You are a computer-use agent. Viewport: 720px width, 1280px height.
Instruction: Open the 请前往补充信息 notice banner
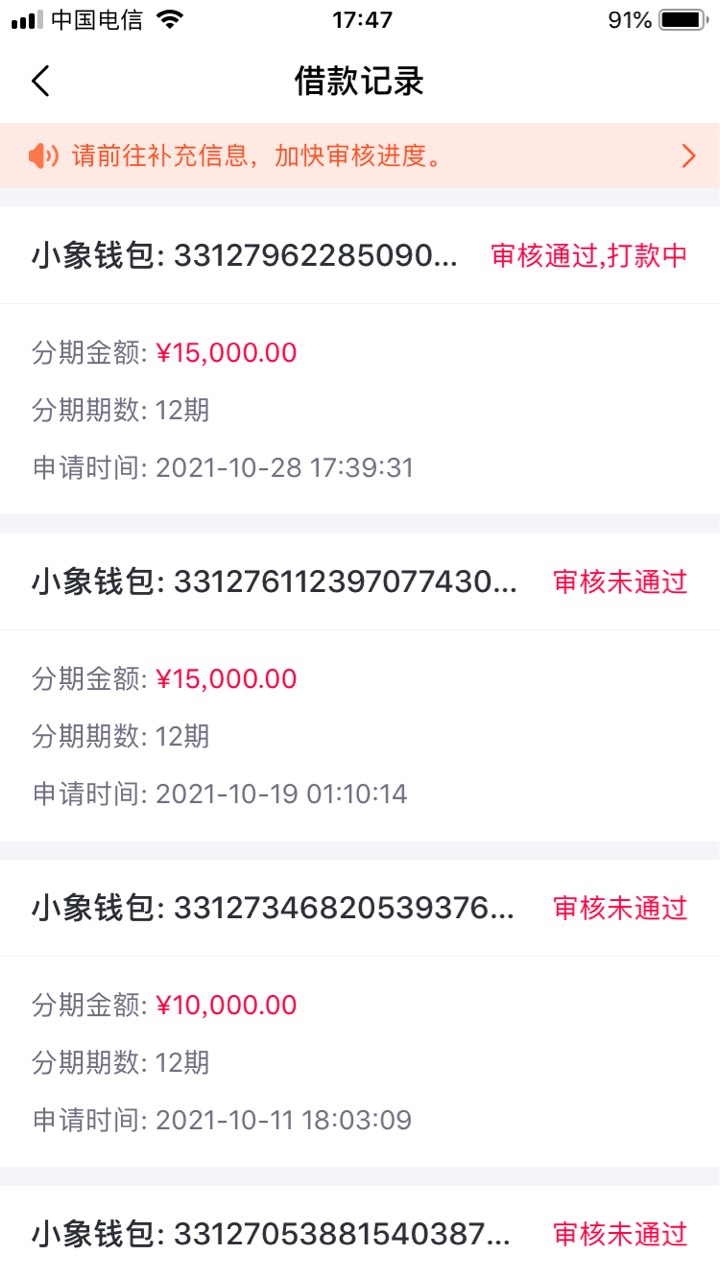[360, 155]
